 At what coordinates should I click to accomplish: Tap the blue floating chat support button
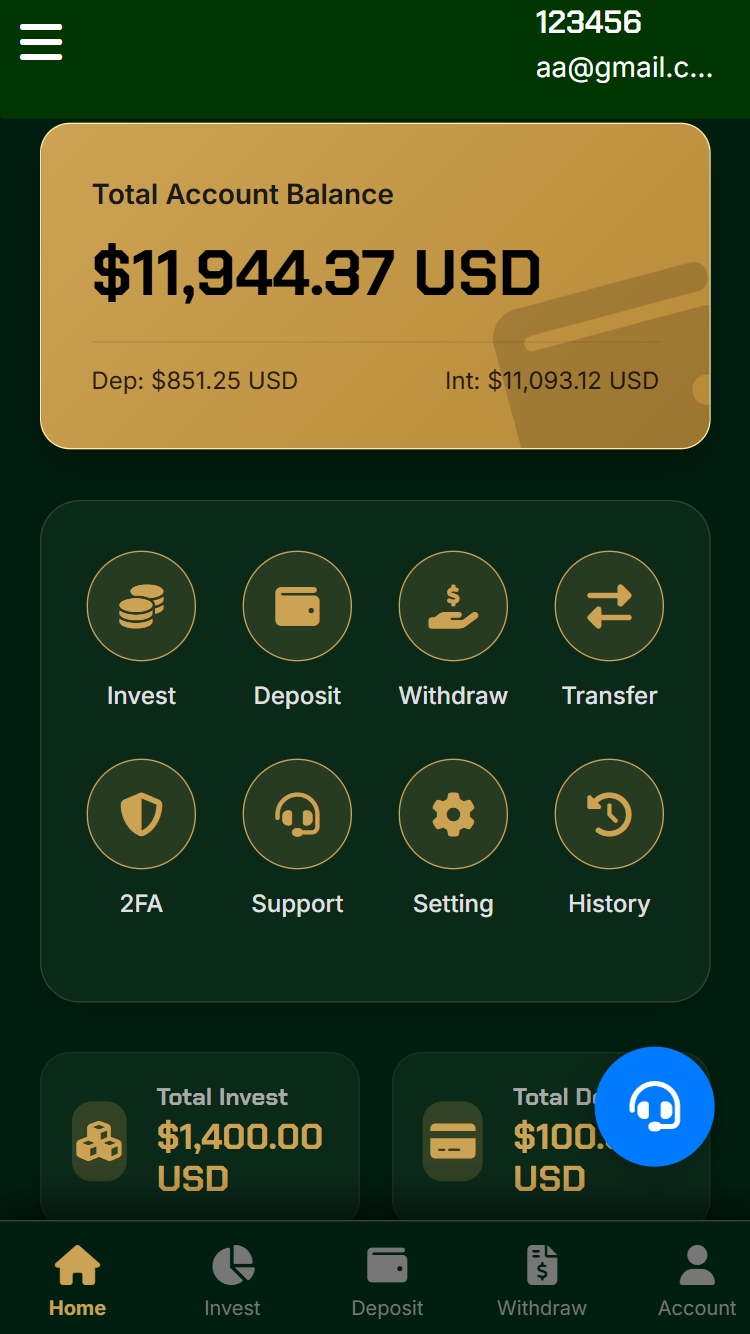coord(654,1106)
